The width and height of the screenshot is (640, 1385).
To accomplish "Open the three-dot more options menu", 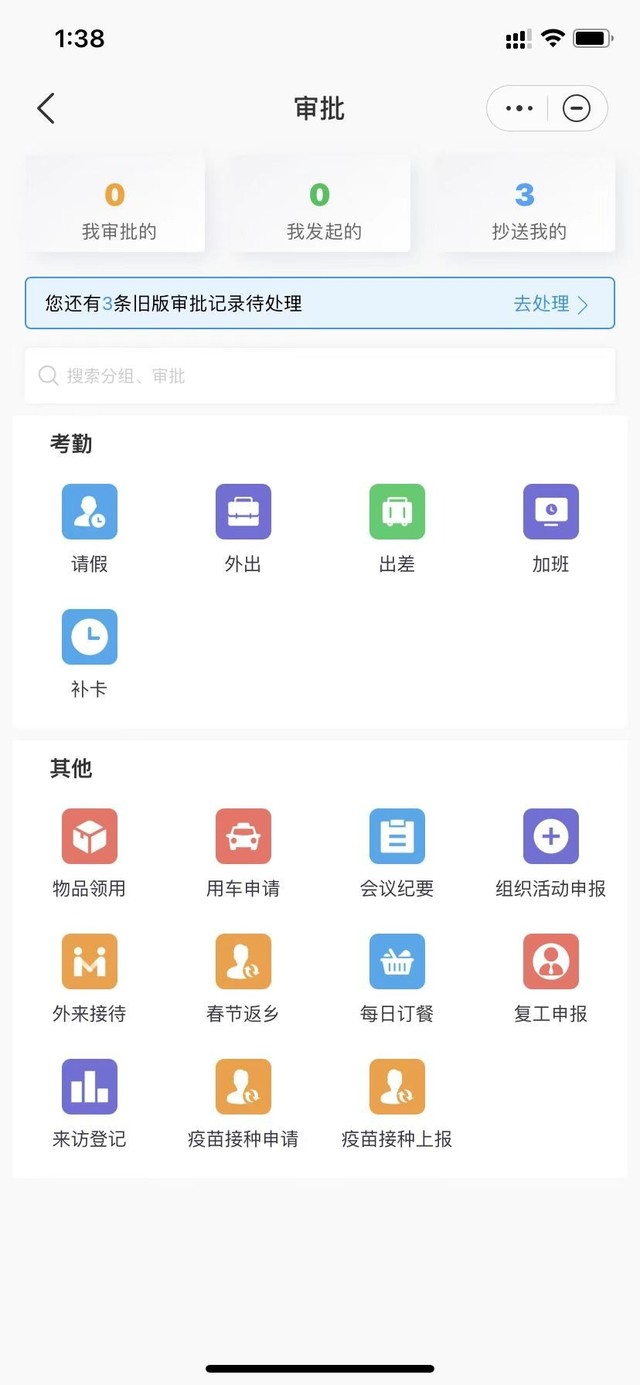I will point(519,108).
